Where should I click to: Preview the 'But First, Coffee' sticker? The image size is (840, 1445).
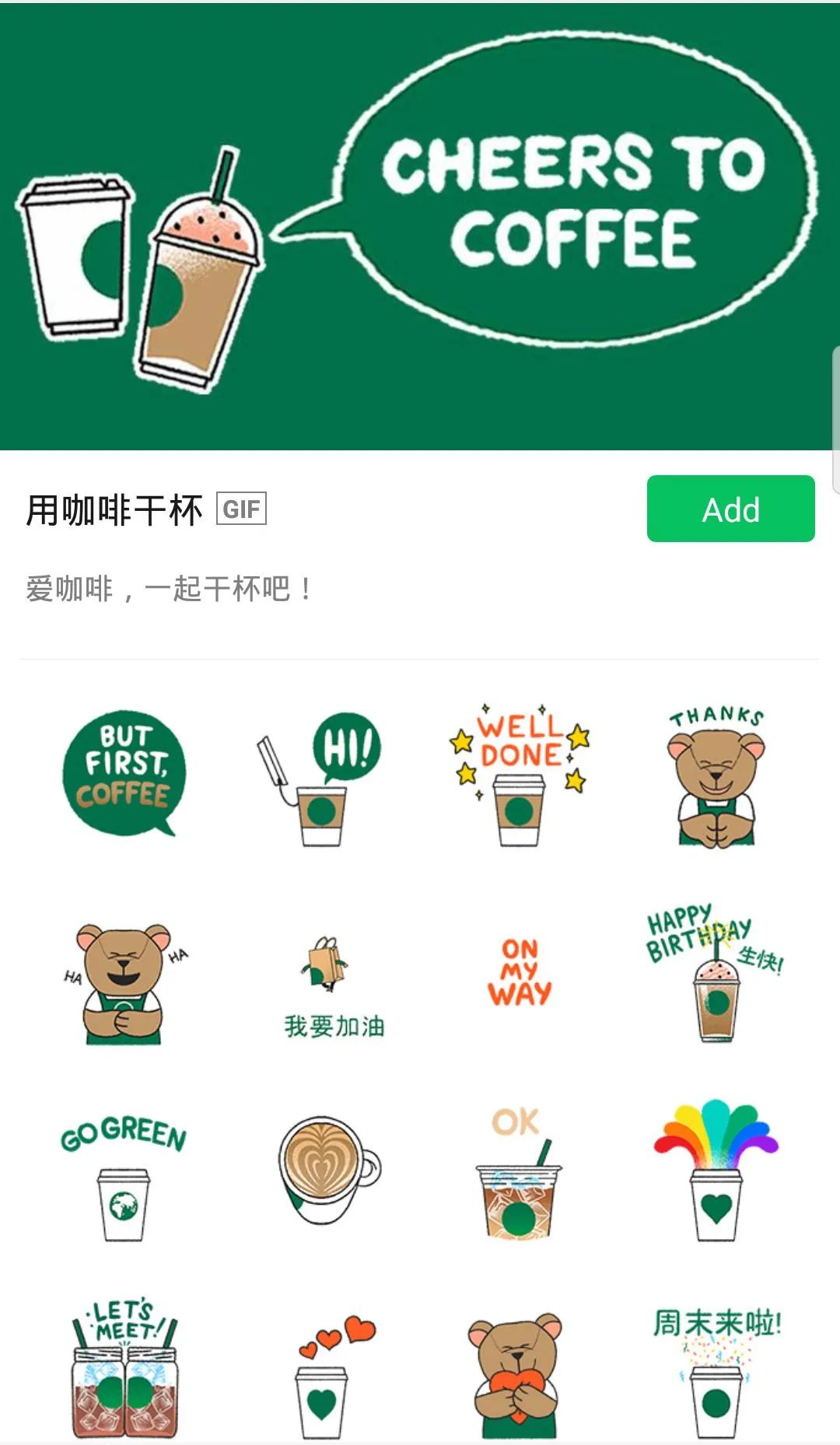click(x=123, y=772)
